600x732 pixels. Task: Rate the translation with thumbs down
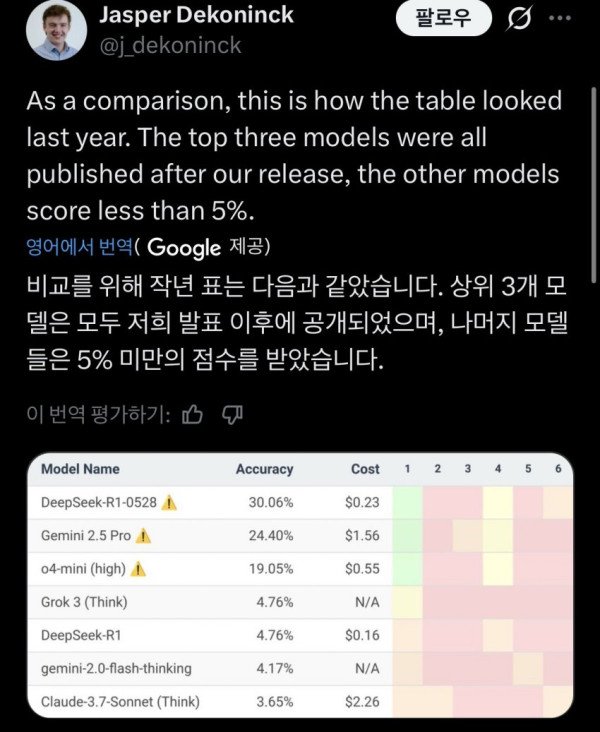pos(232,414)
